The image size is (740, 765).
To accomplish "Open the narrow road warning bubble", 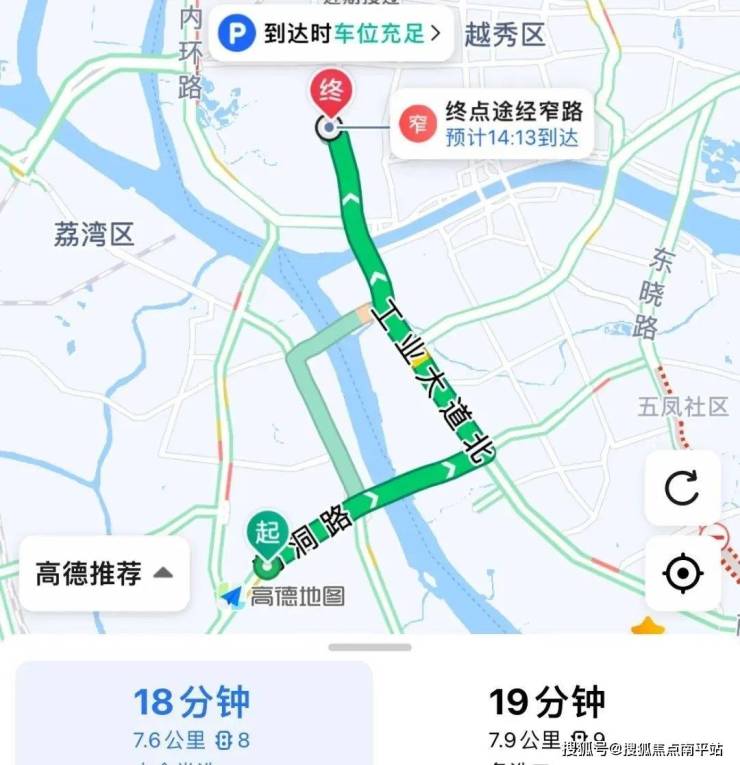I will (x=490, y=123).
